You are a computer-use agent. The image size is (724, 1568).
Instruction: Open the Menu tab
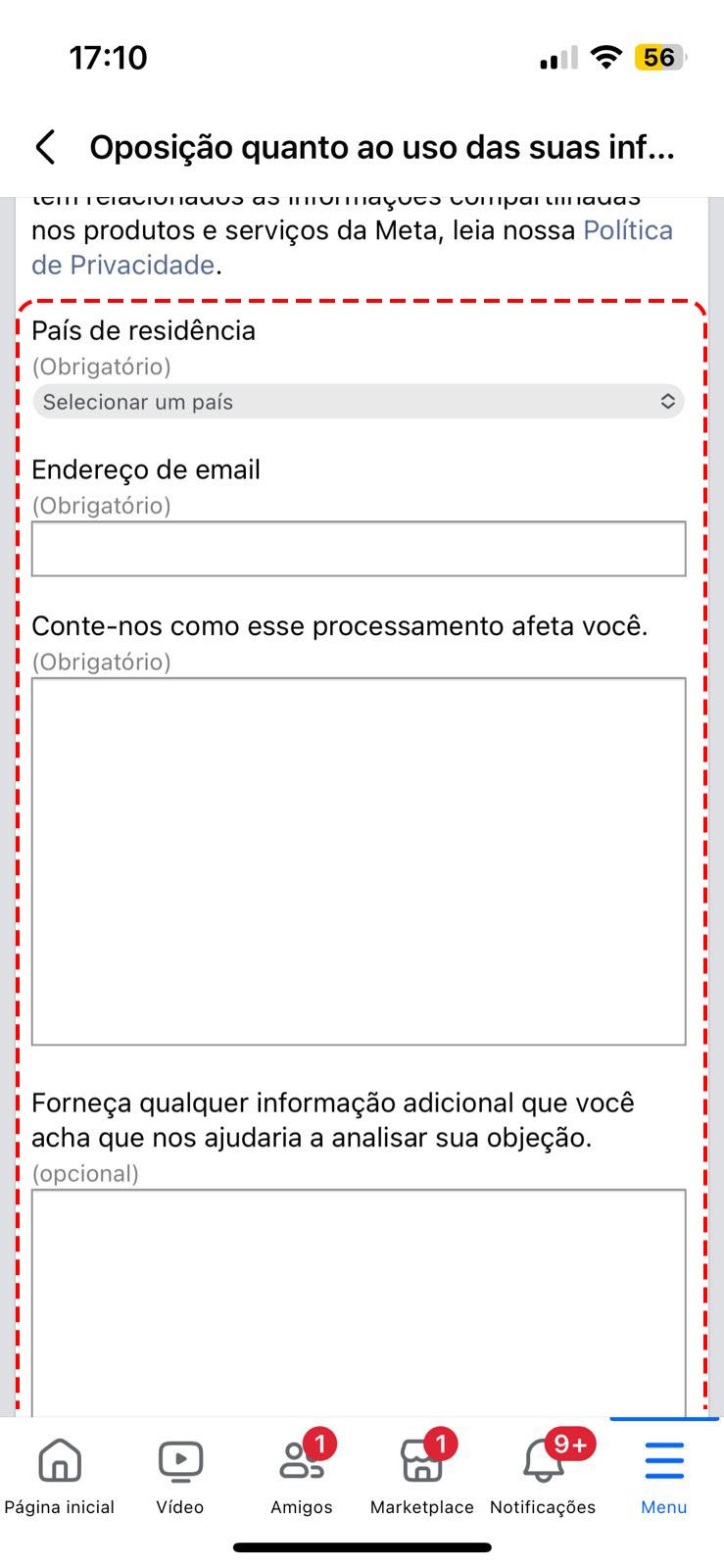664,1477
